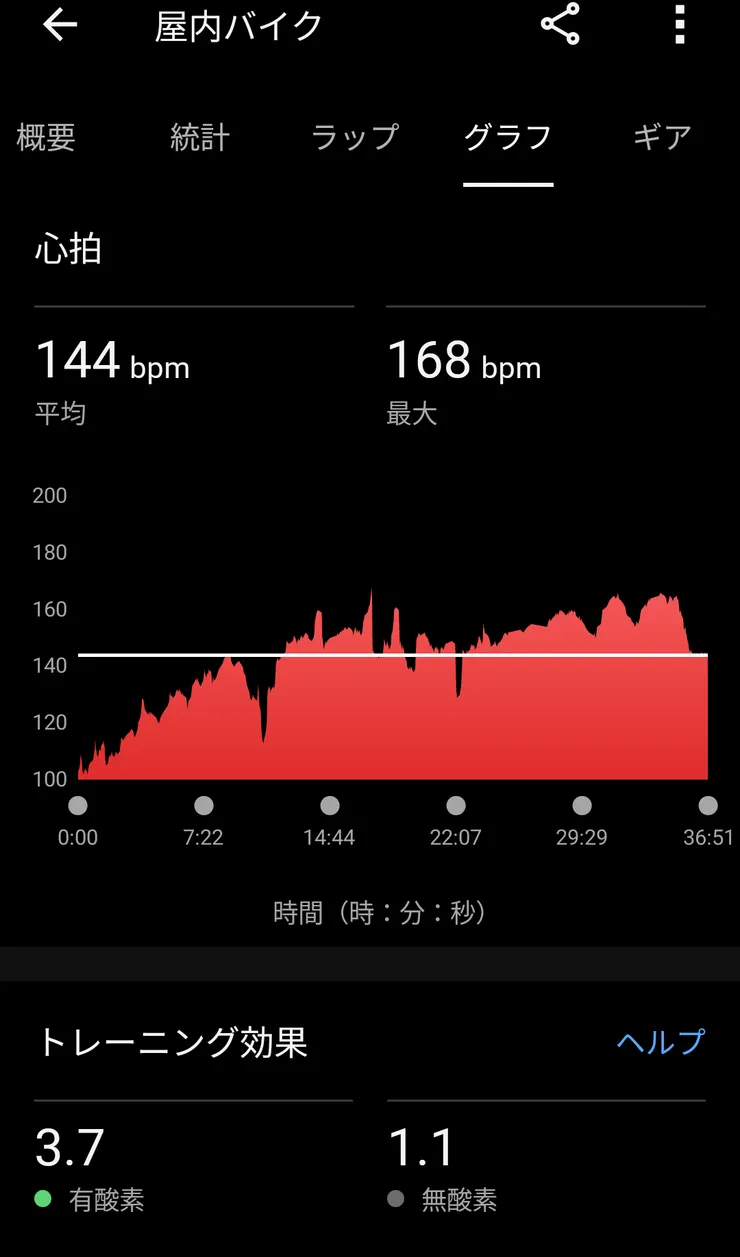Open the three-dot overflow menu

(x=680, y=25)
